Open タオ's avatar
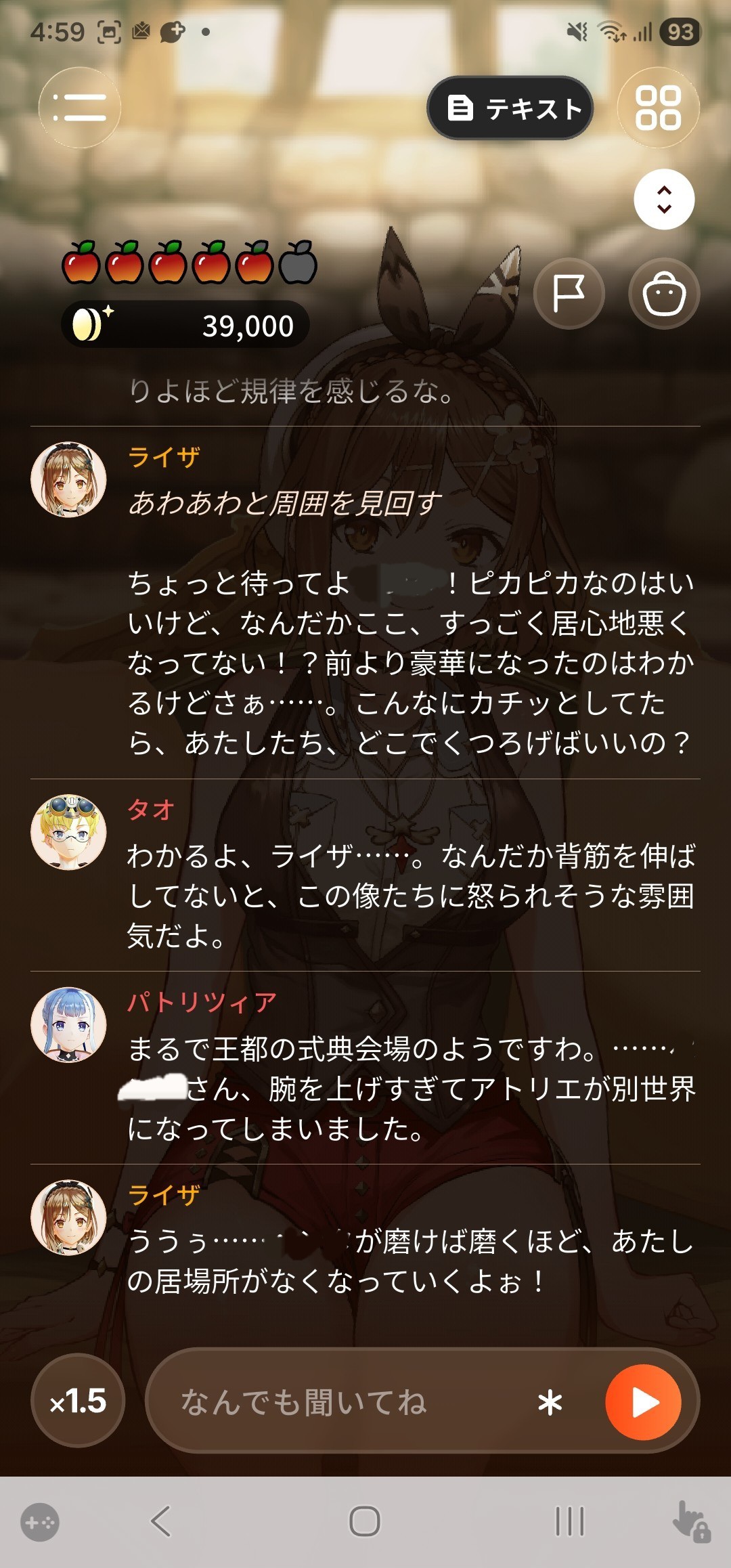731x1568 pixels. [68, 832]
